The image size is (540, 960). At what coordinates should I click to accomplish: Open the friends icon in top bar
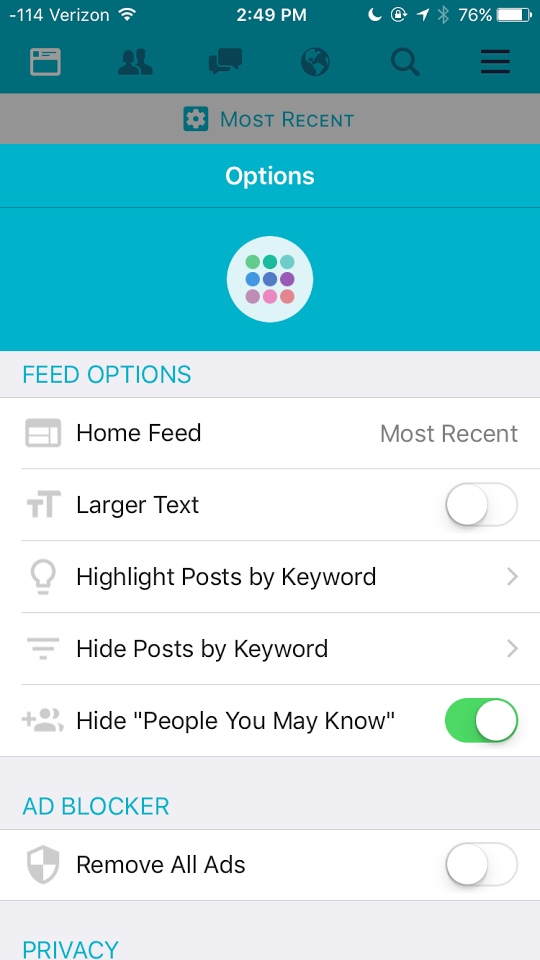pos(135,62)
